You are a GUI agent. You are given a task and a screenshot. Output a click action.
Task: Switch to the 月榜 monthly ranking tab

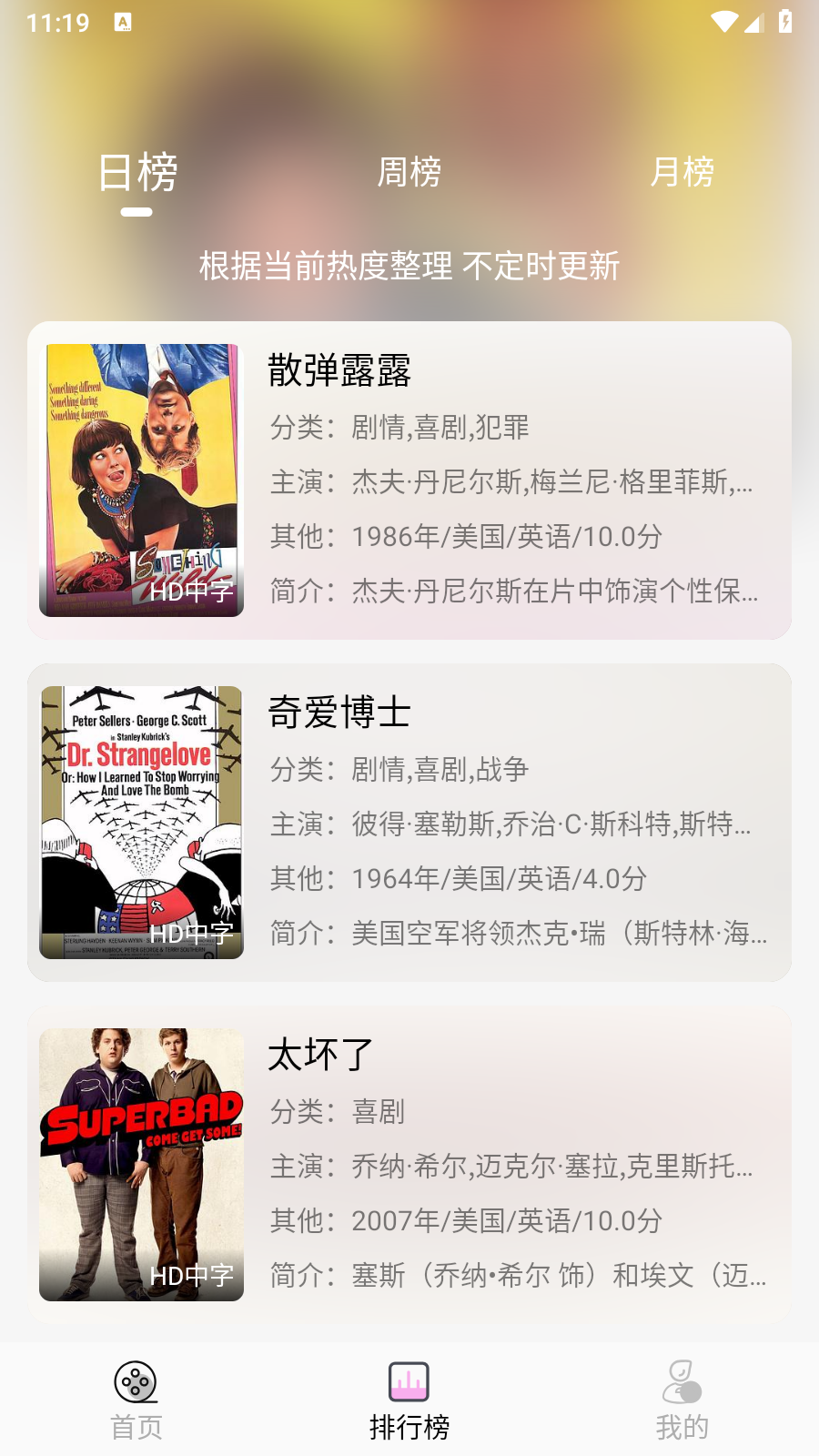(x=682, y=172)
